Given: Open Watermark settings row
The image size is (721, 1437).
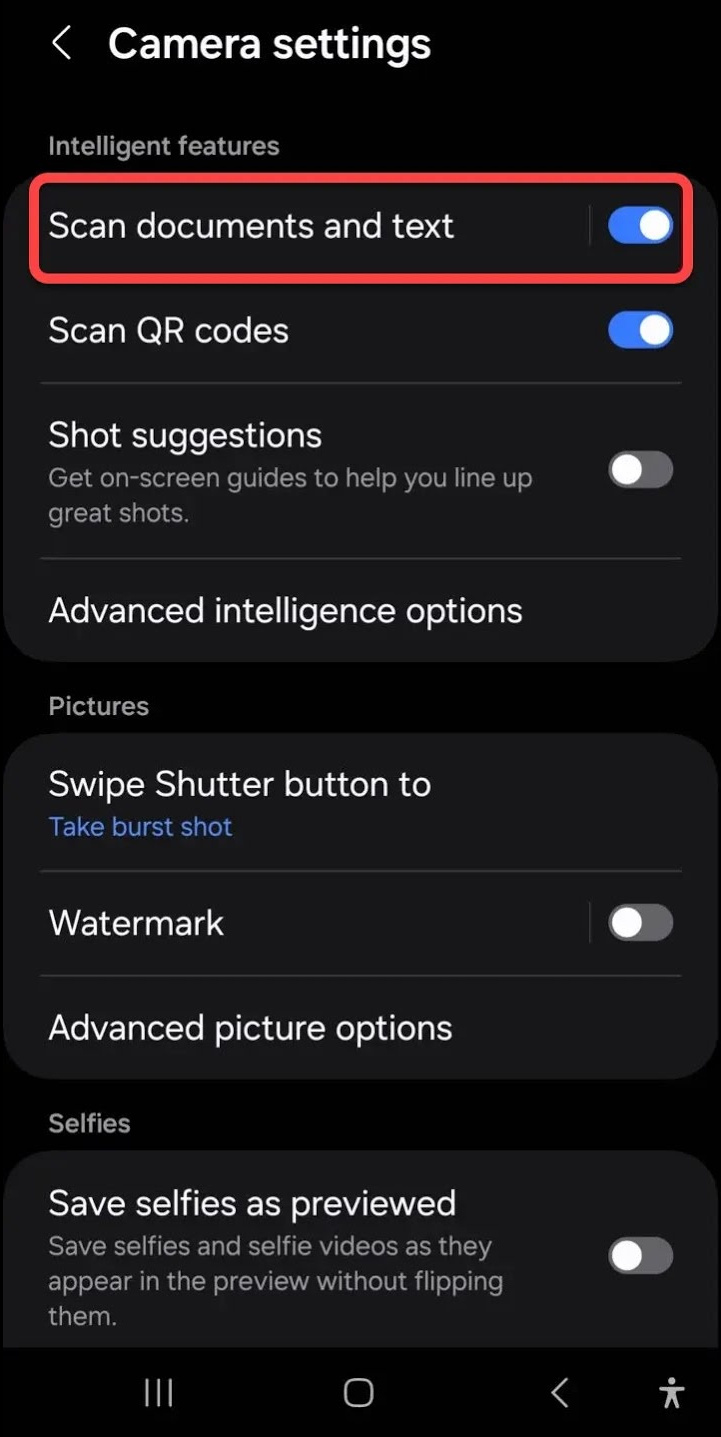Looking at the screenshot, I should (137, 923).
